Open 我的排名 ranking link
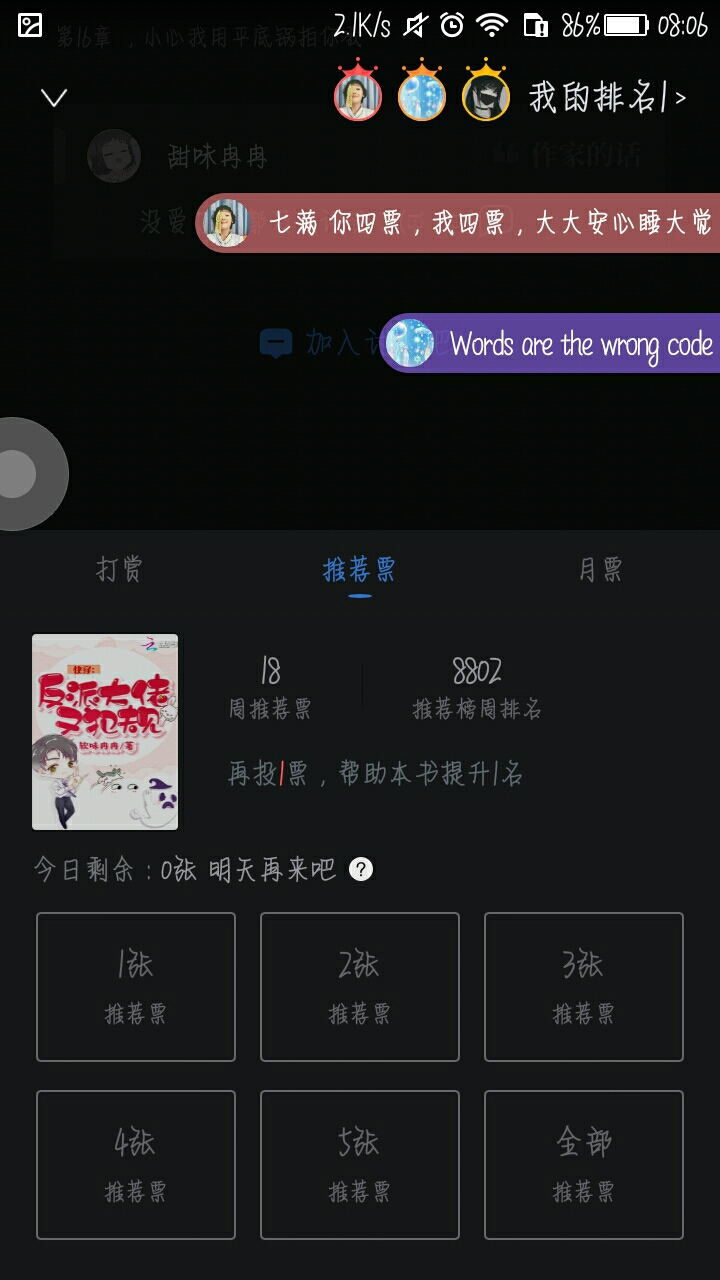The image size is (720, 1280). 607,98
